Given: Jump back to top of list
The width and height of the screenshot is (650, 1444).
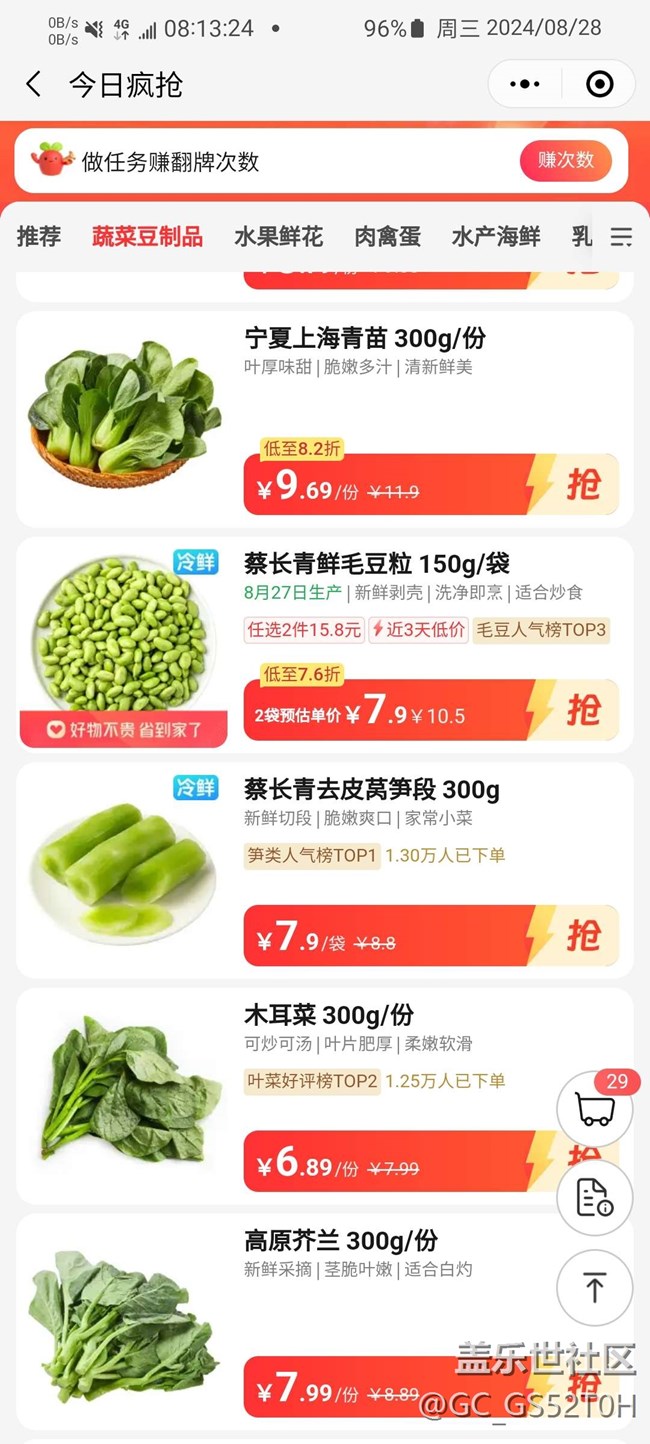Looking at the screenshot, I should 595,1288.
